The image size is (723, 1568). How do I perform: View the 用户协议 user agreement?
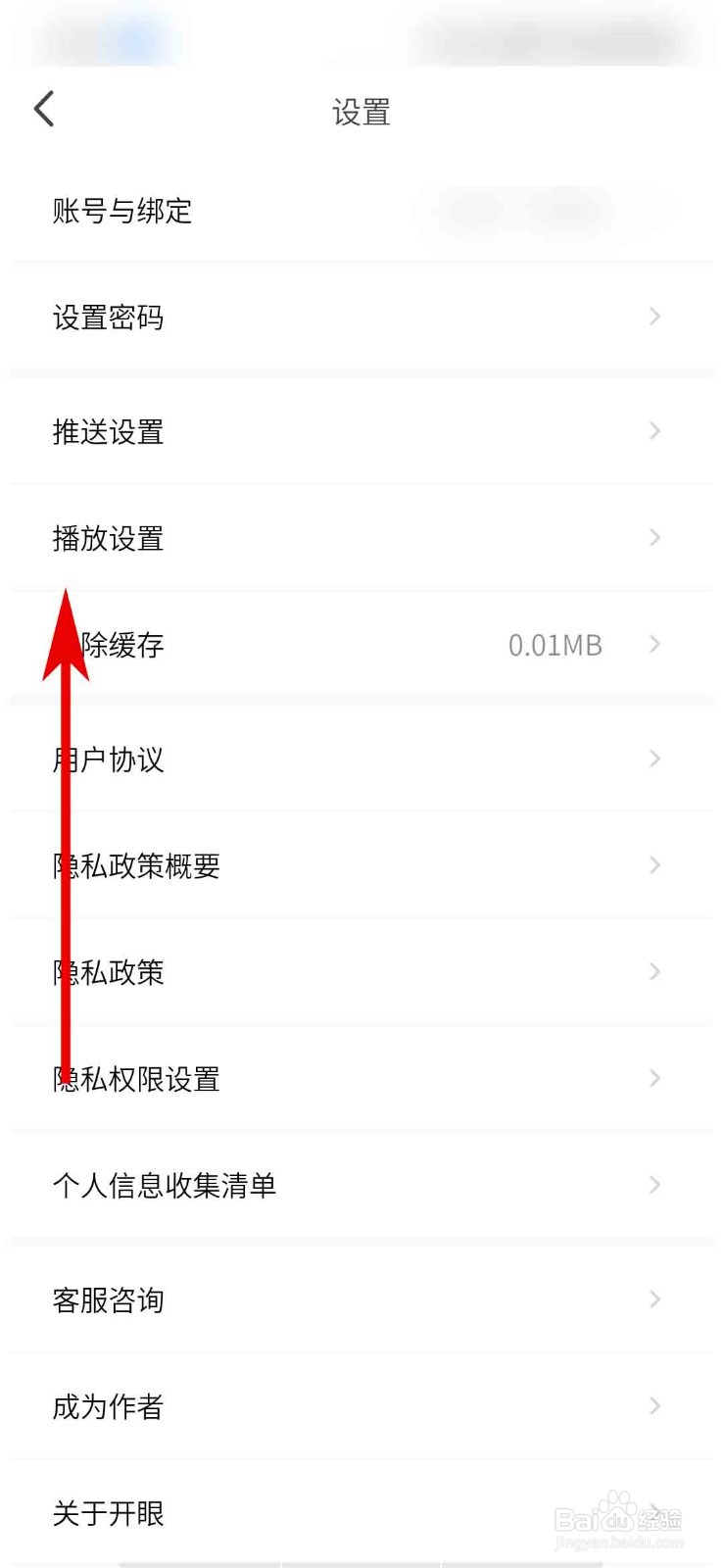[109, 759]
